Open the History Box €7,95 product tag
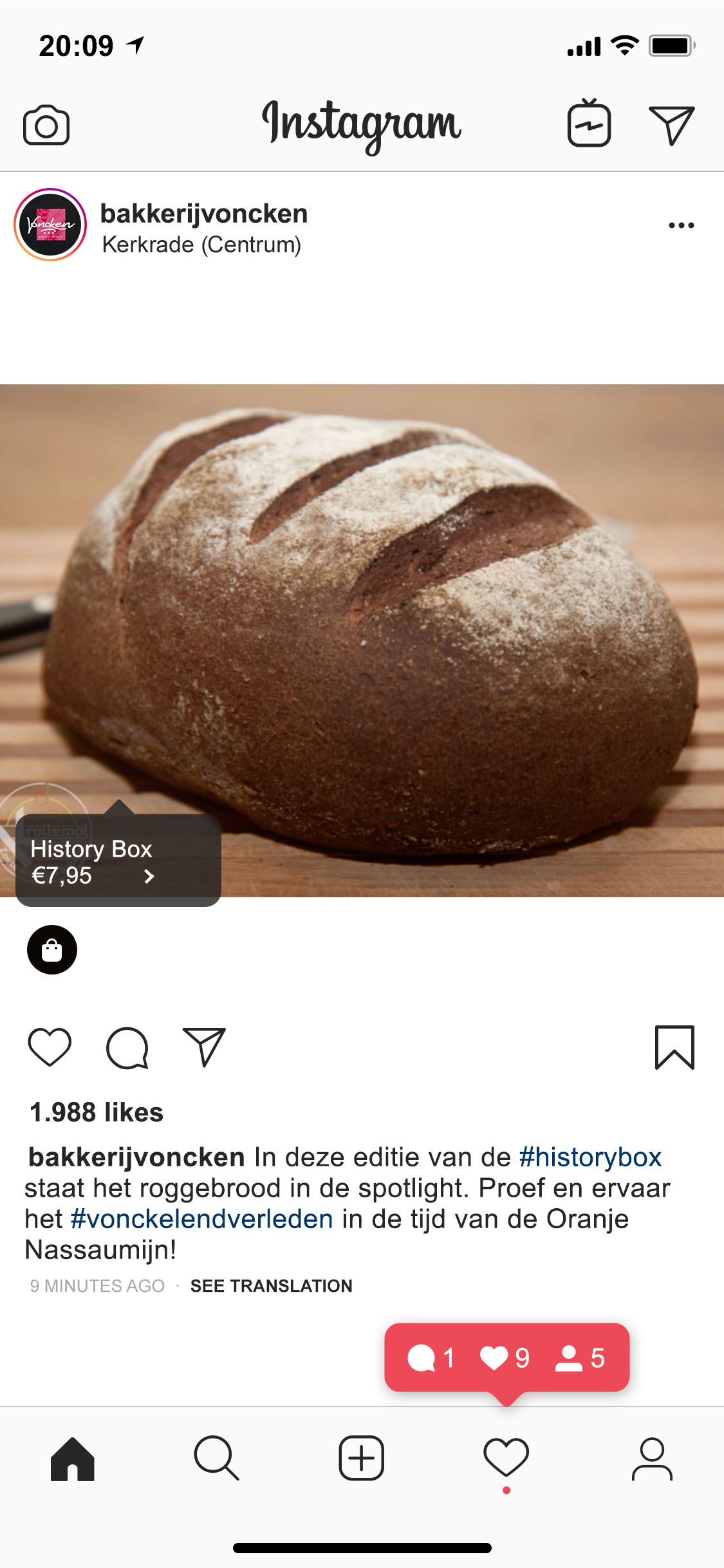This screenshot has height=1568, width=724. click(x=118, y=861)
